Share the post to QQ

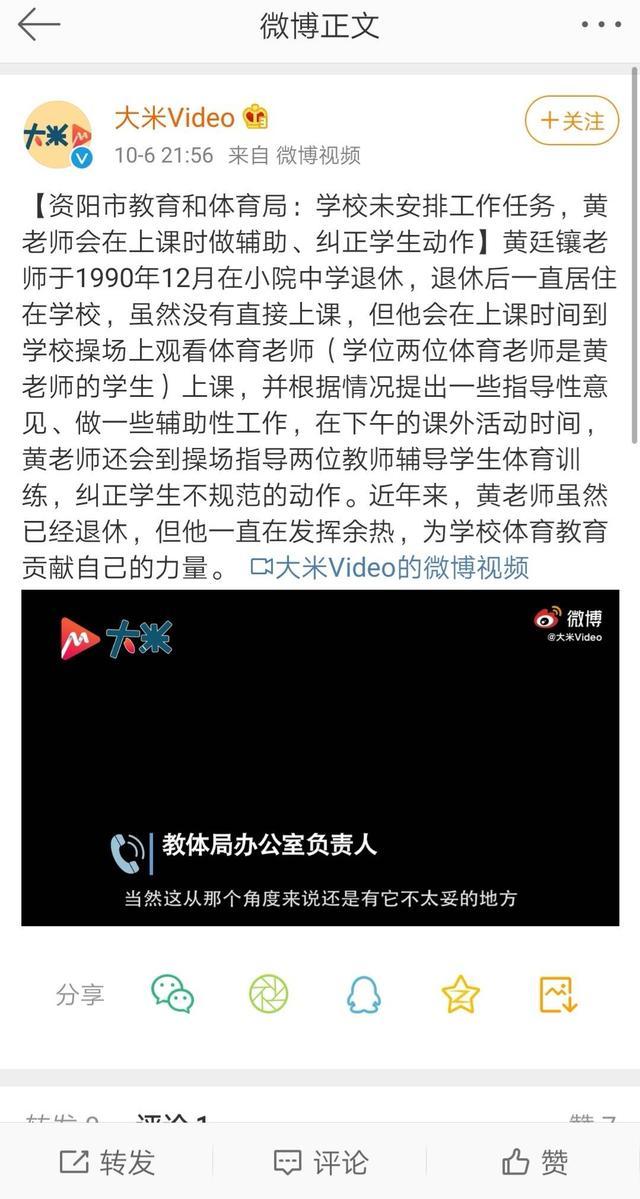(364, 994)
